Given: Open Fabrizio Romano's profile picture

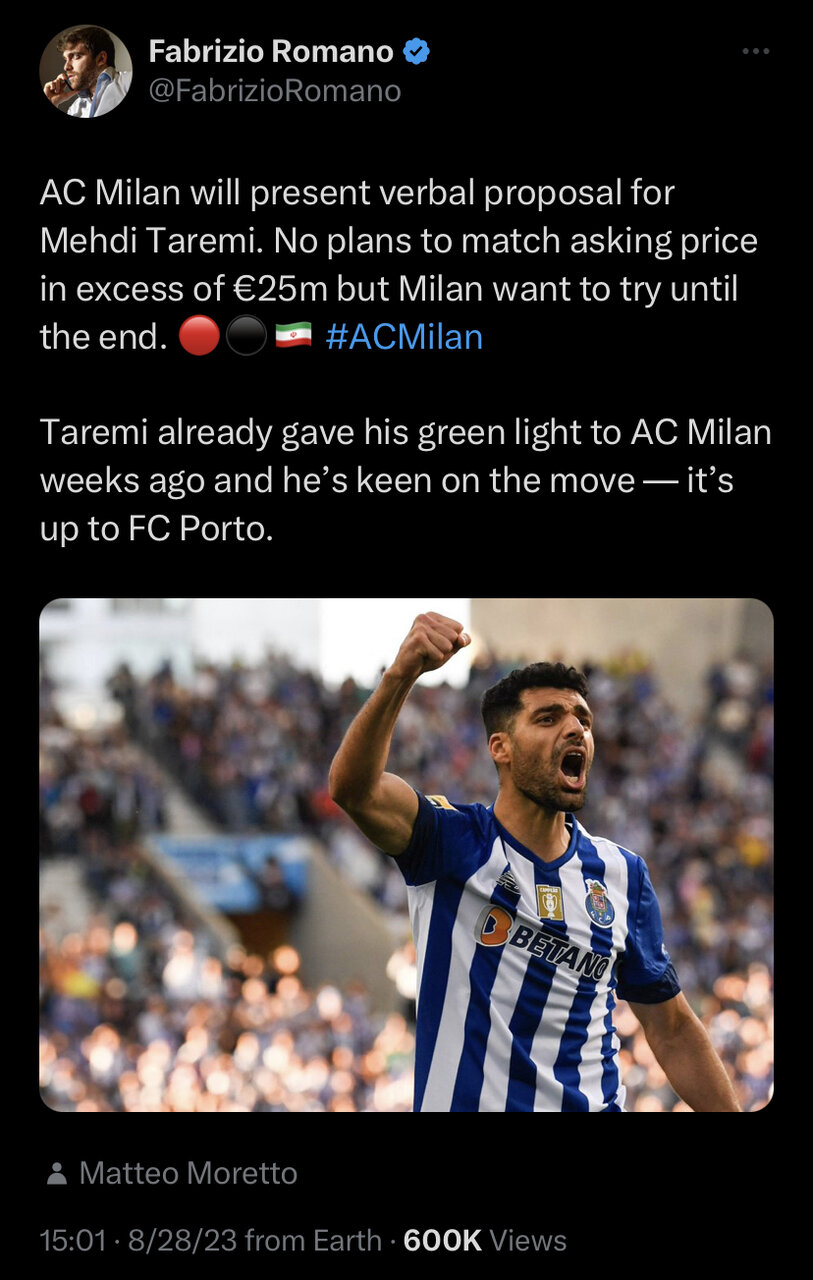Looking at the screenshot, I should tap(85, 71).
